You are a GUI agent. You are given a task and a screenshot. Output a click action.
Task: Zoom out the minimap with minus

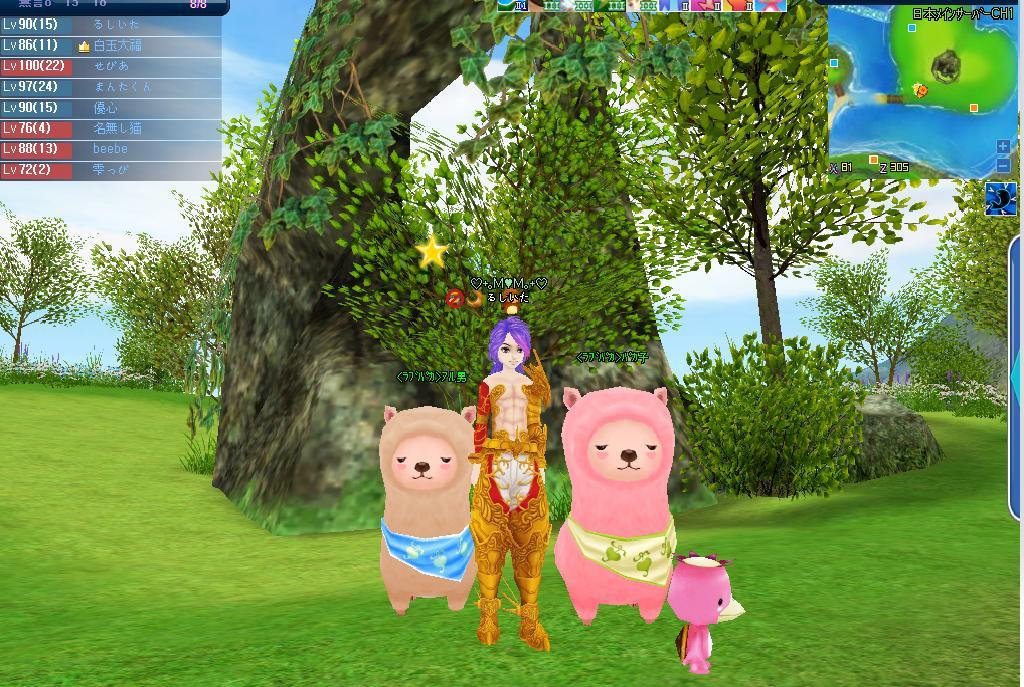coord(1003,165)
